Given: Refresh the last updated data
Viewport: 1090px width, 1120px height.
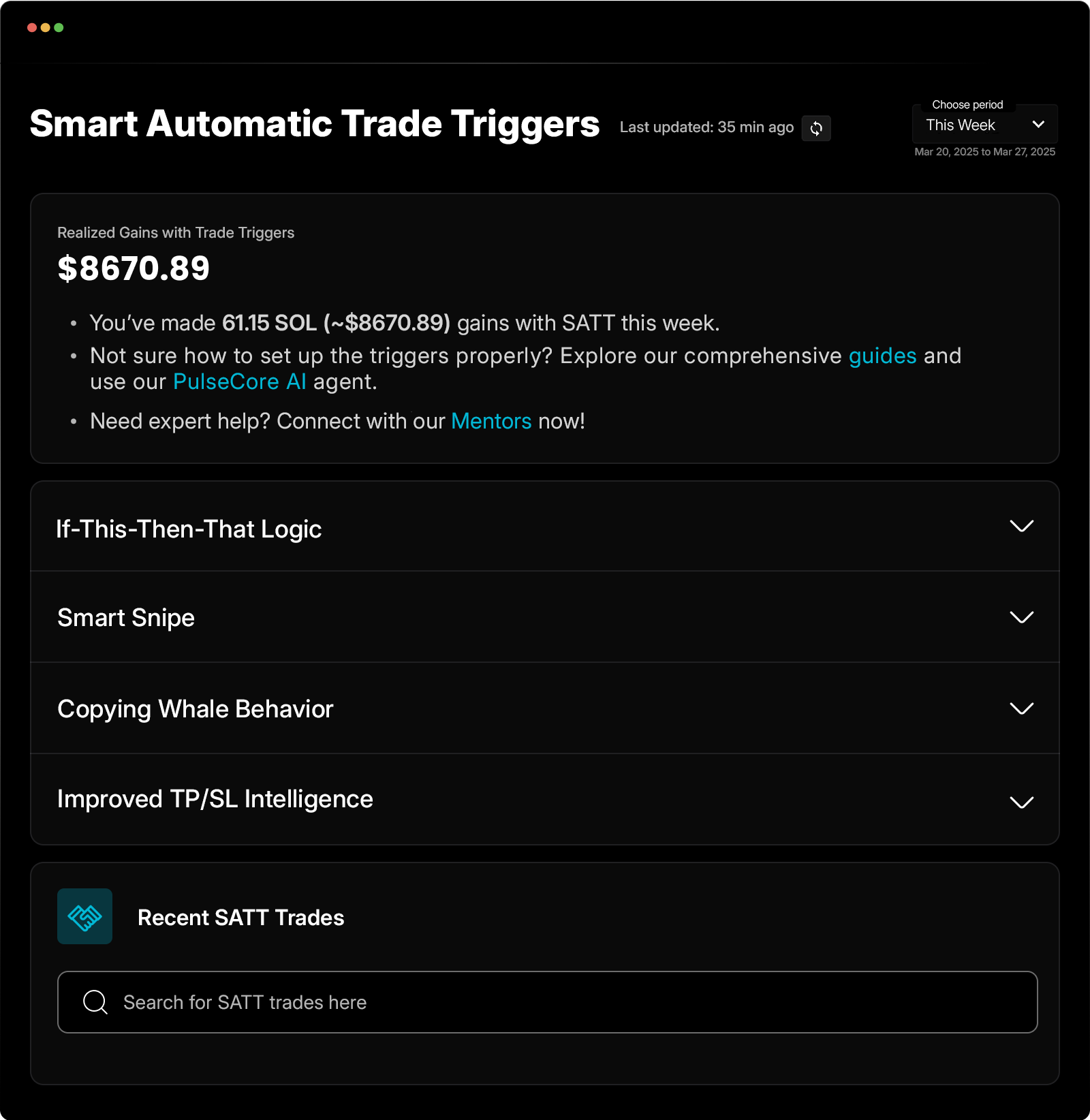Looking at the screenshot, I should (x=815, y=128).
